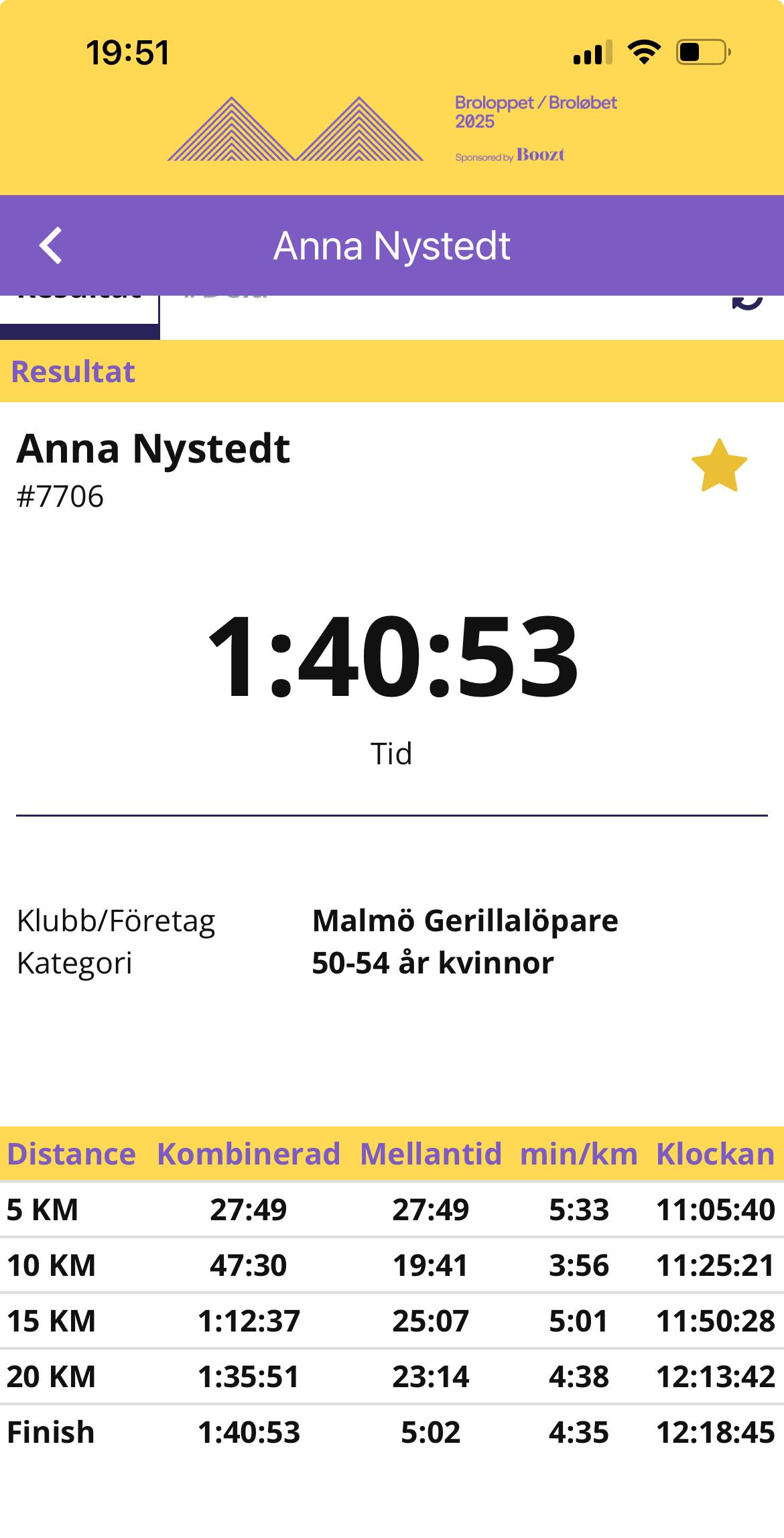784x1538 pixels.
Task: Tap the refresh icon below the header
Action: pyautogui.click(x=747, y=302)
